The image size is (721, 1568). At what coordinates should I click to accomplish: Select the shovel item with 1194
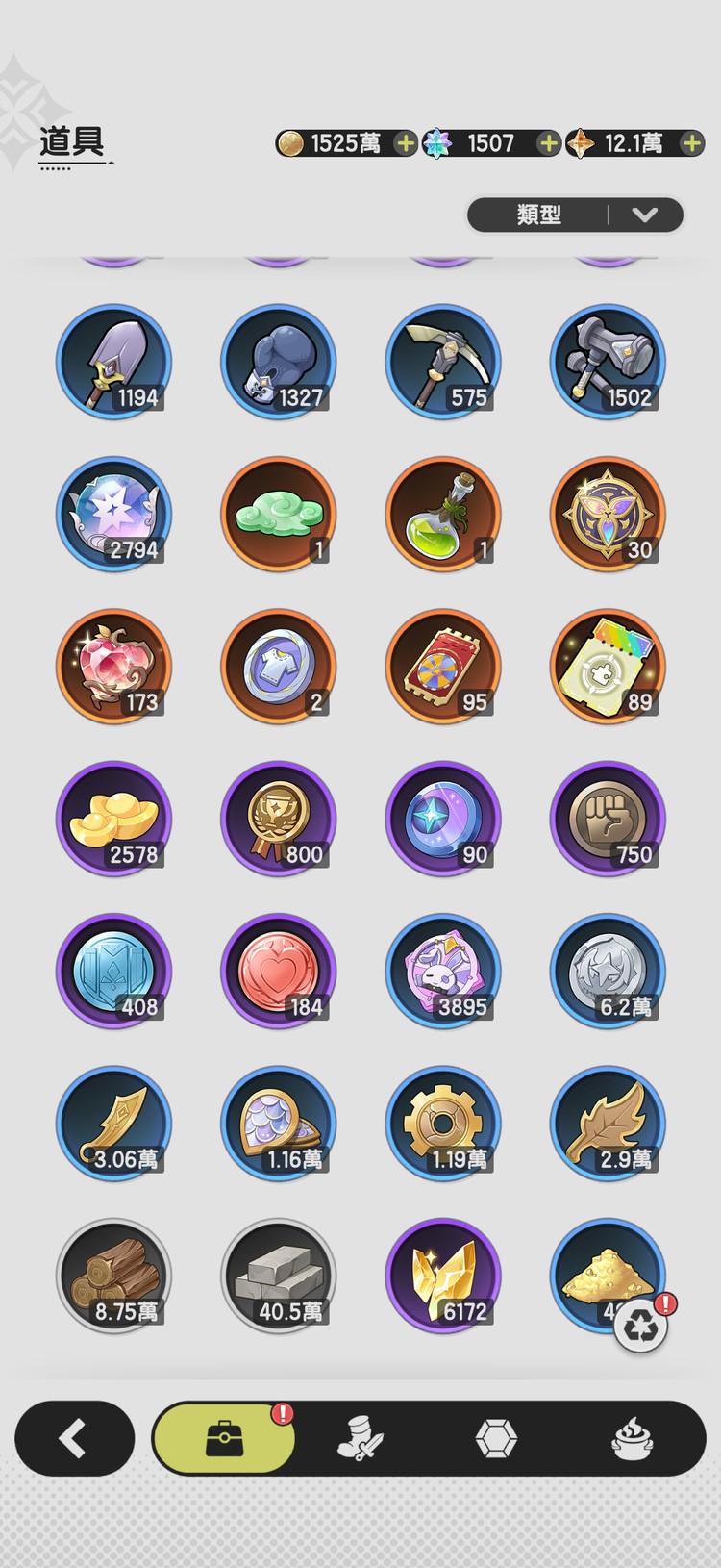113,363
